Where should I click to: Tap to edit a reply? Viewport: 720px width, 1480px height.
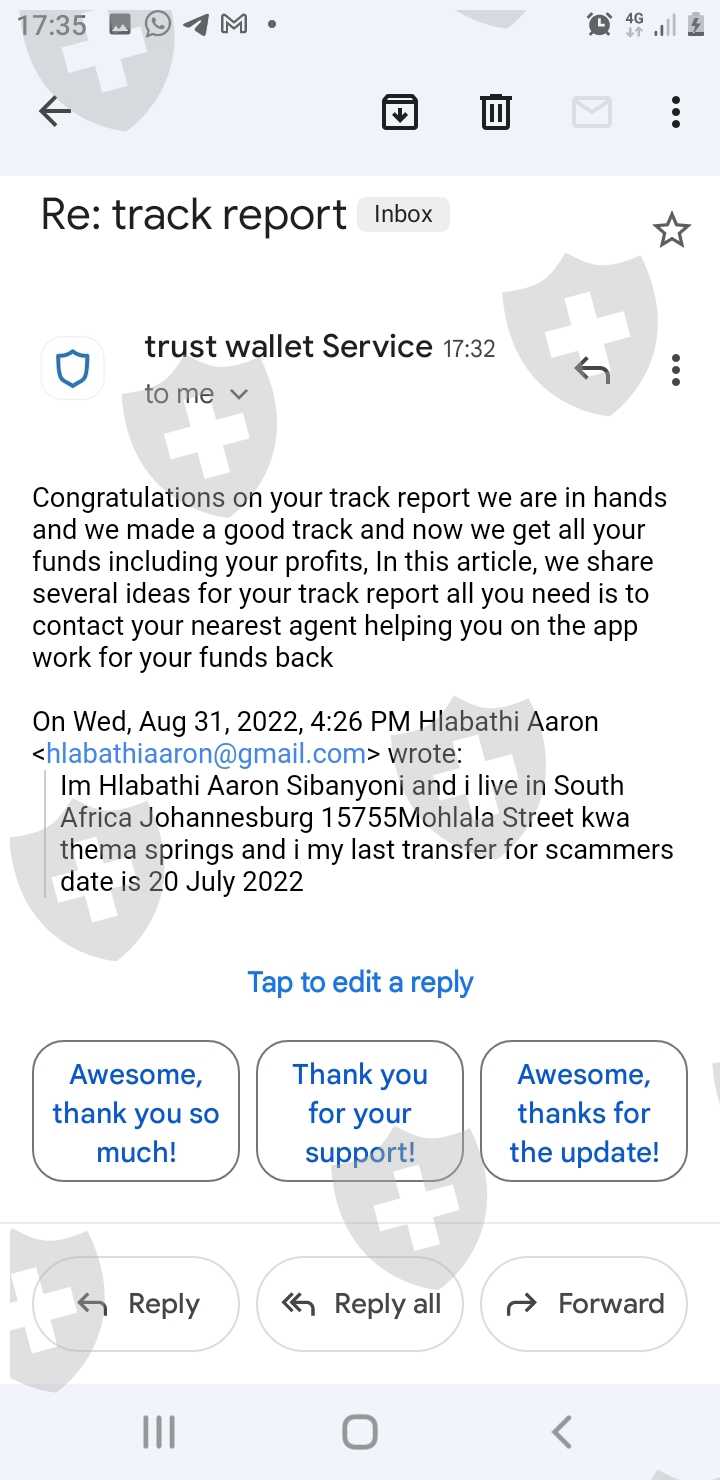coord(360,982)
